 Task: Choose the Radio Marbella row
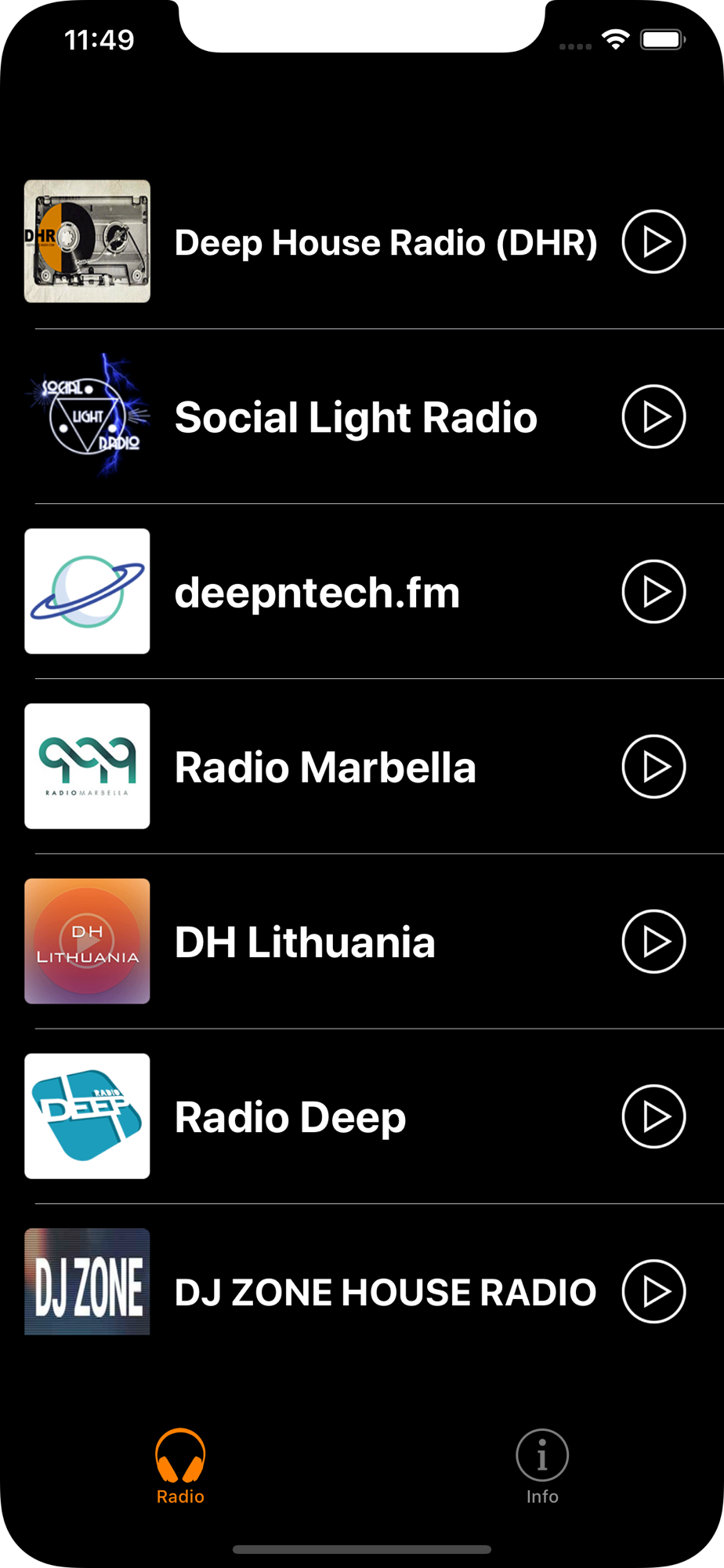pos(362,766)
